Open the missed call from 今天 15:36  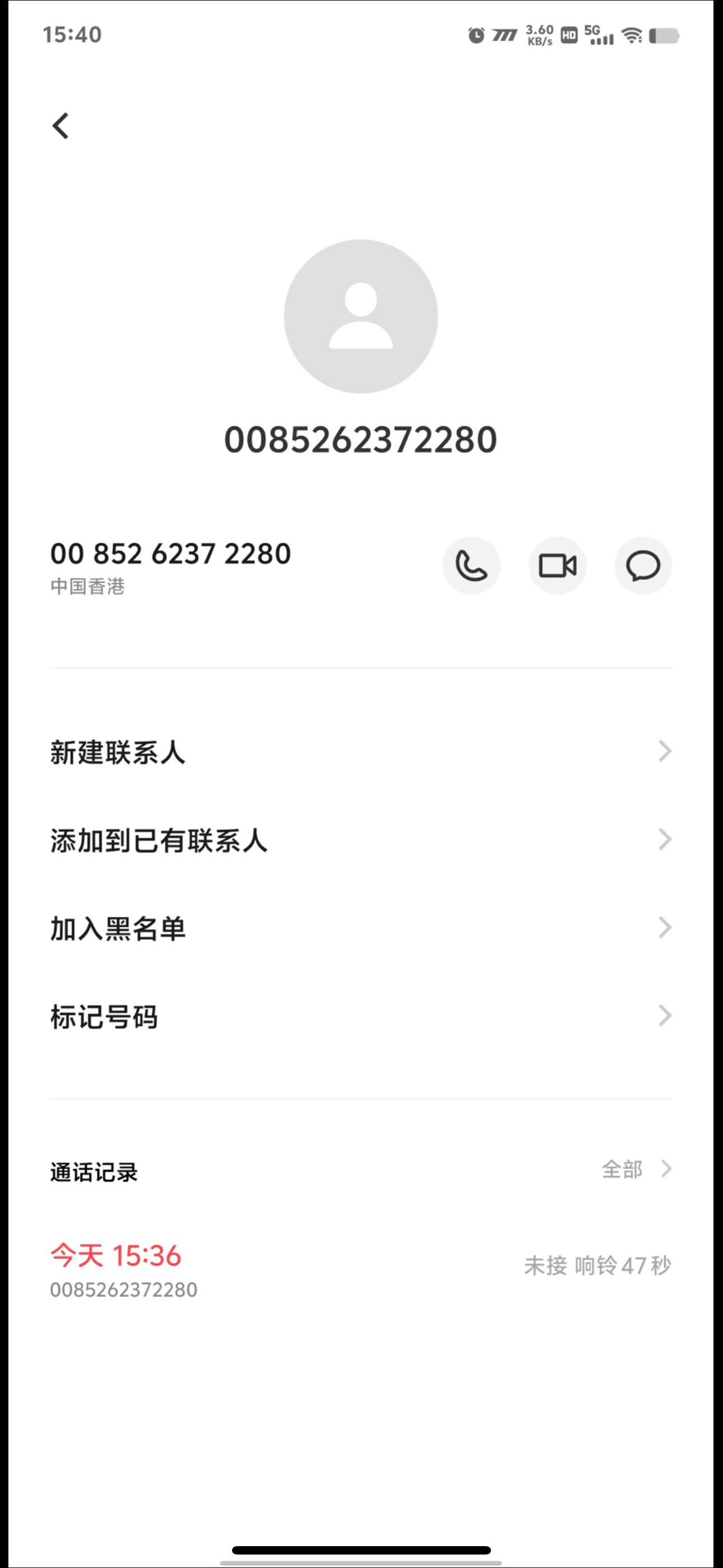point(361,1266)
